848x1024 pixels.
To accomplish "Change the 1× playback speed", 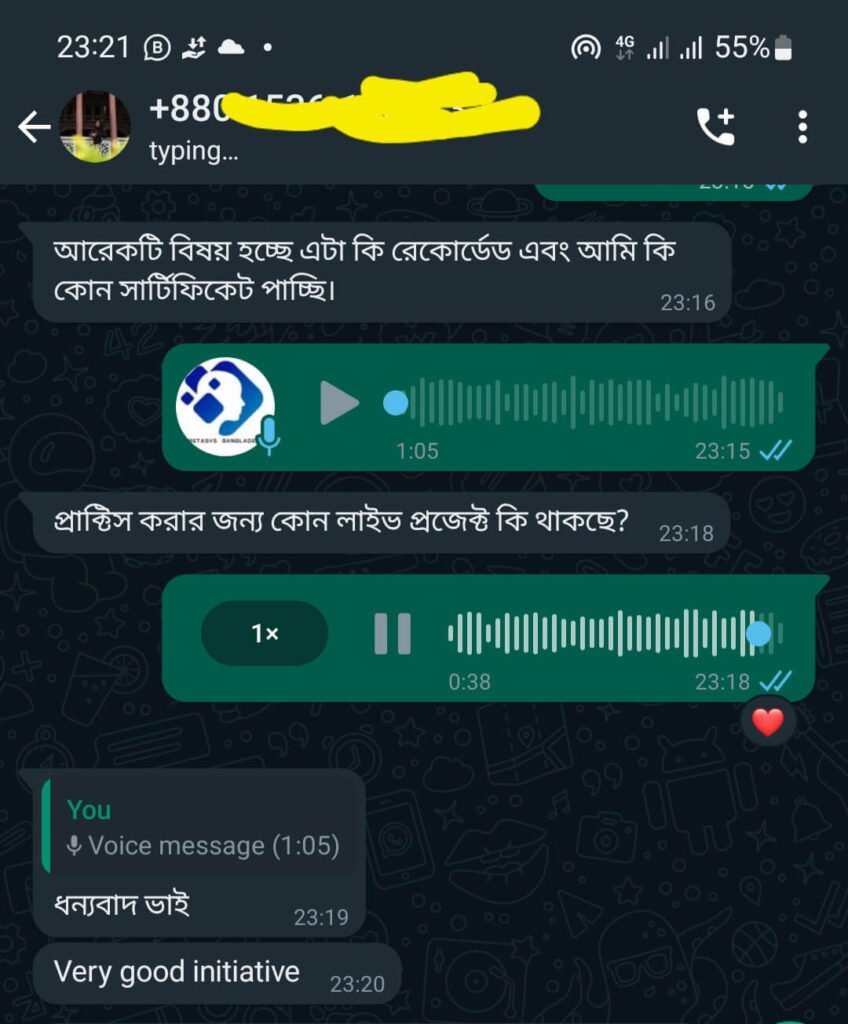I will [265, 633].
